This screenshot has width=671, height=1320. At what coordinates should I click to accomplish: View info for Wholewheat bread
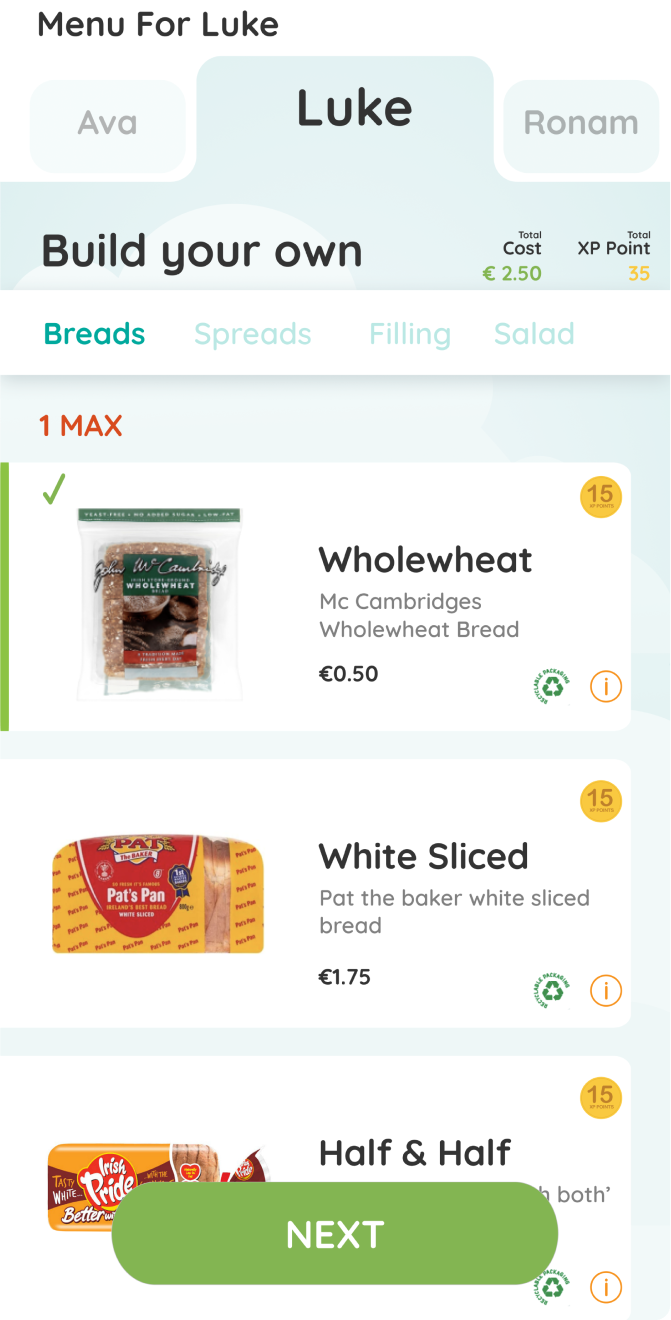click(x=606, y=687)
